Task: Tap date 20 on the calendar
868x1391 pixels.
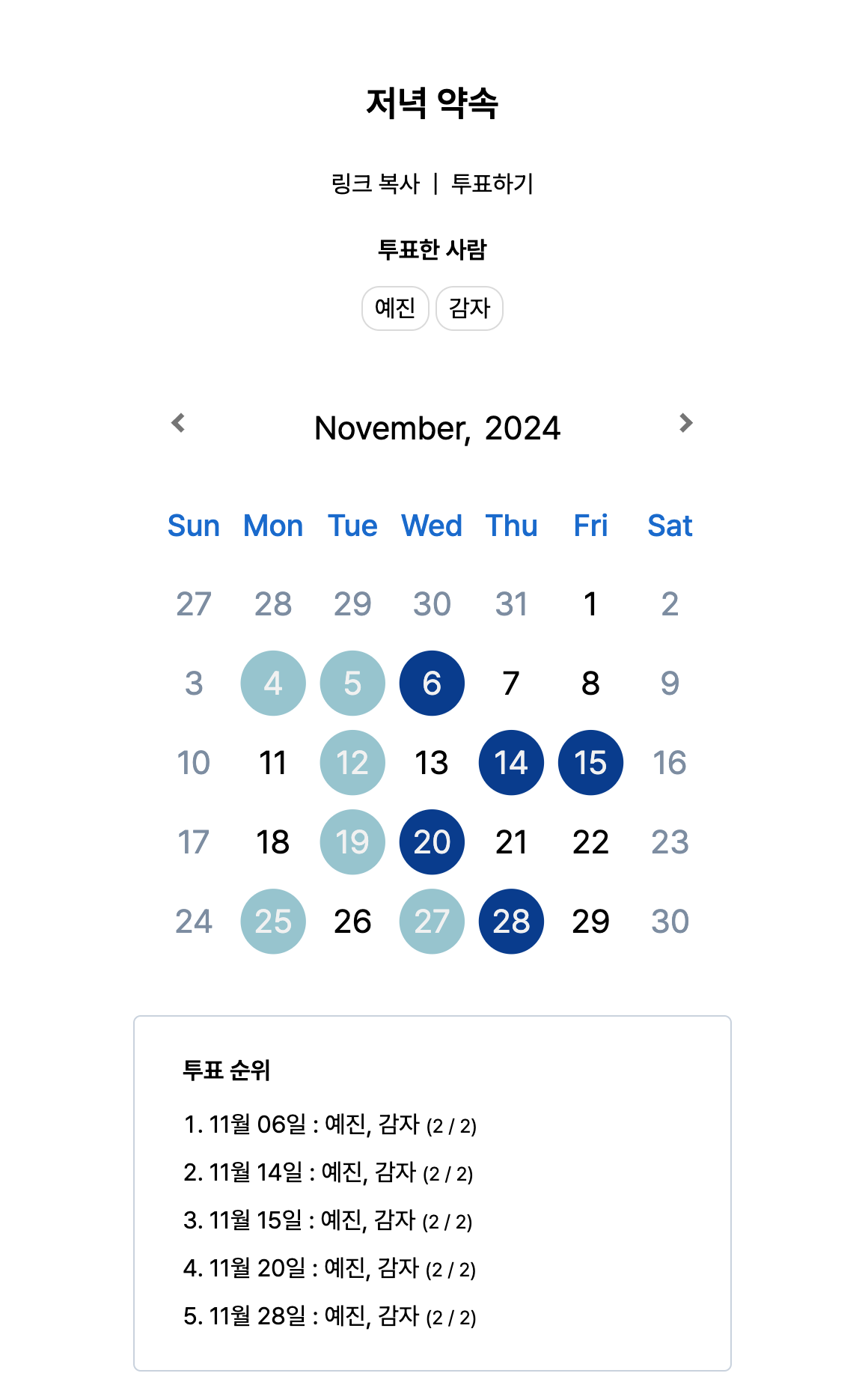Action: pos(432,841)
